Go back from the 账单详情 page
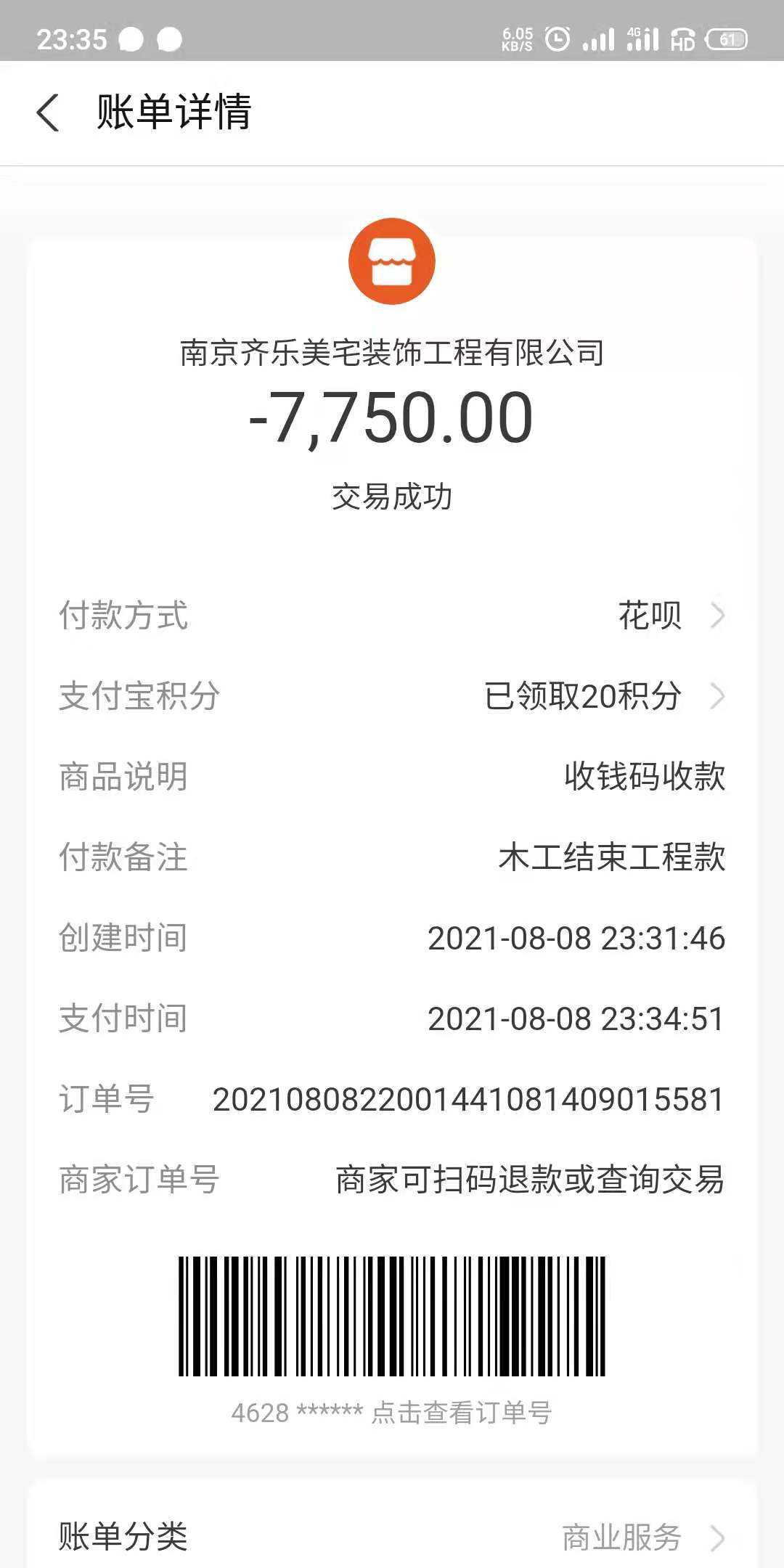784x1568 pixels. click(x=48, y=113)
